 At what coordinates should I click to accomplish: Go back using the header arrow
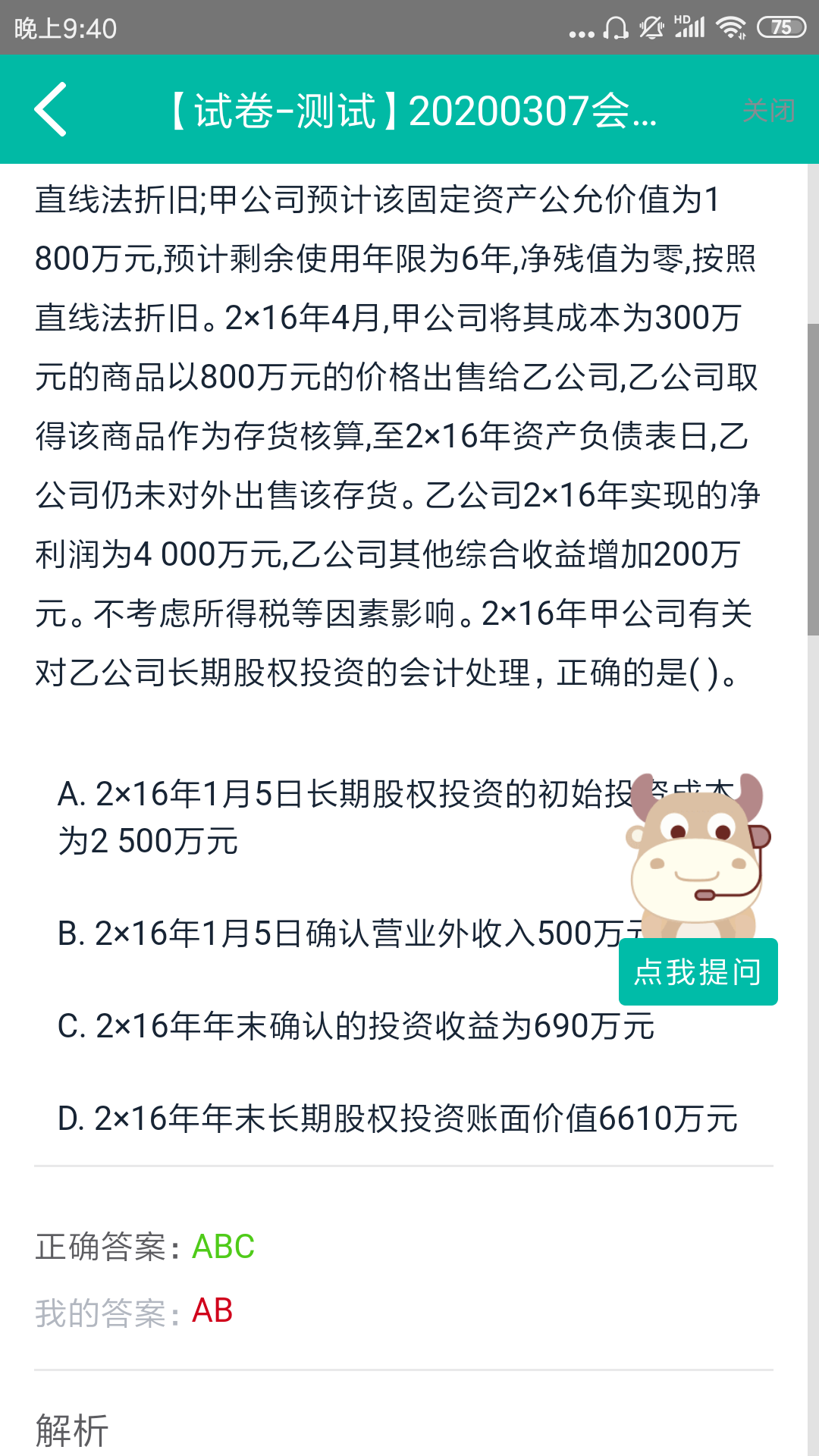point(51,110)
